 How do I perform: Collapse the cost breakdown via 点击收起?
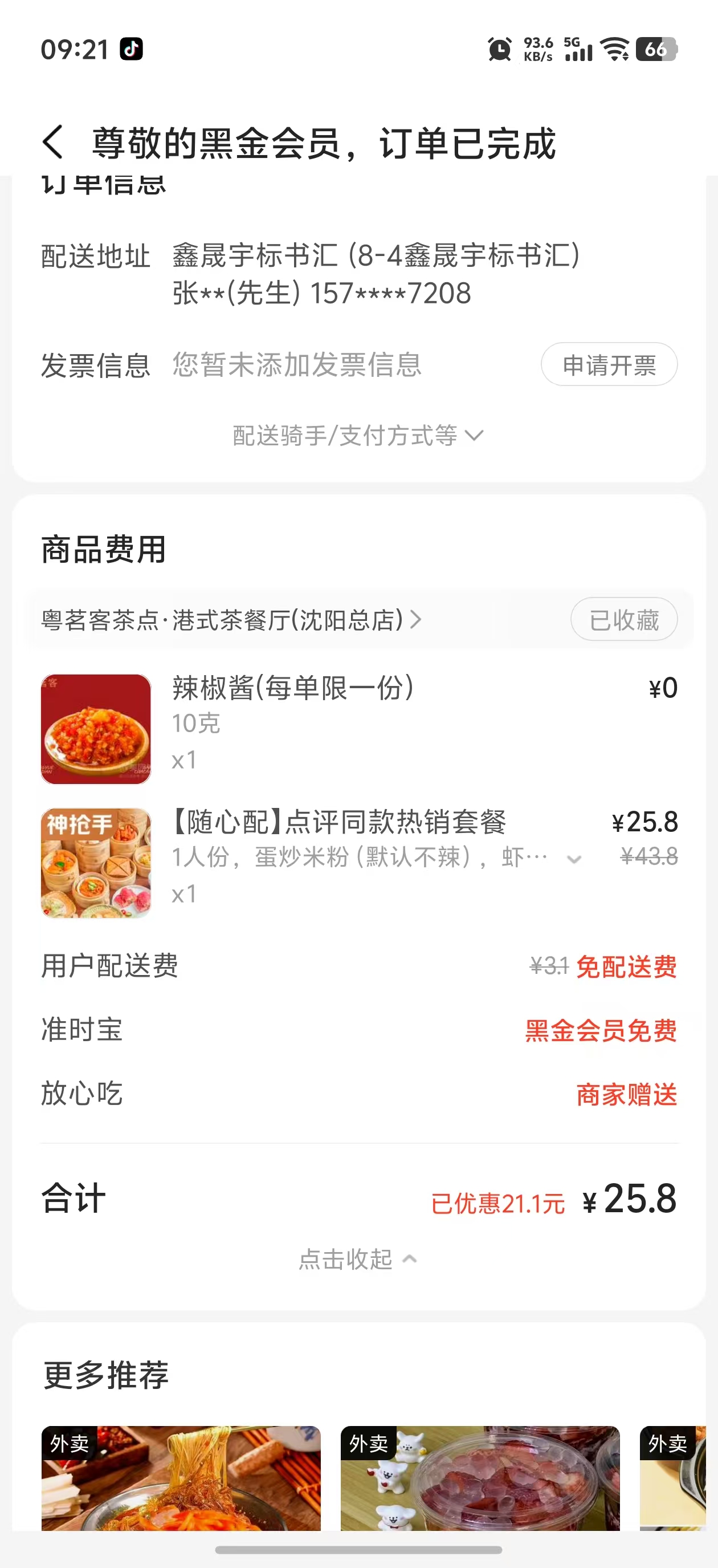[358, 1259]
